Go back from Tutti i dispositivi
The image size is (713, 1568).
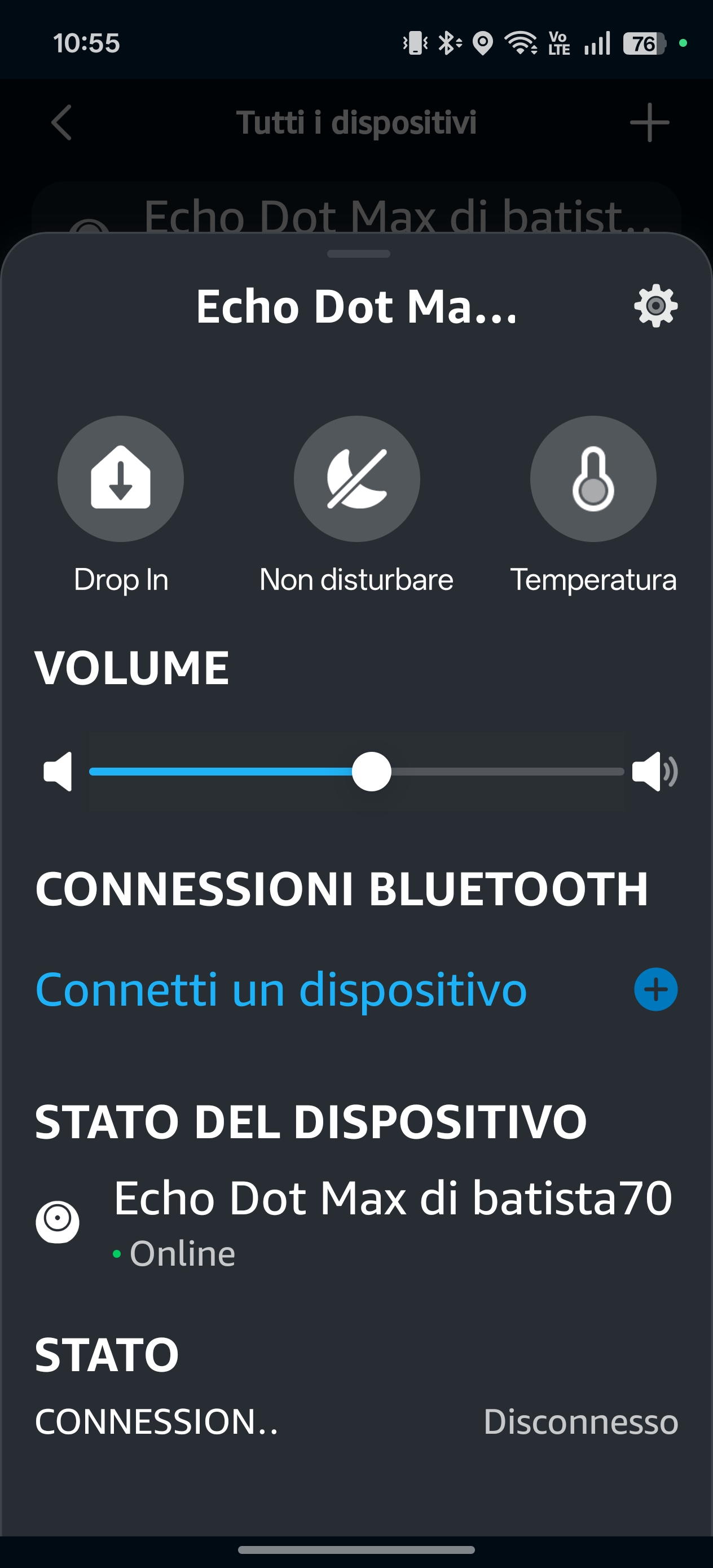(x=61, y=122)
